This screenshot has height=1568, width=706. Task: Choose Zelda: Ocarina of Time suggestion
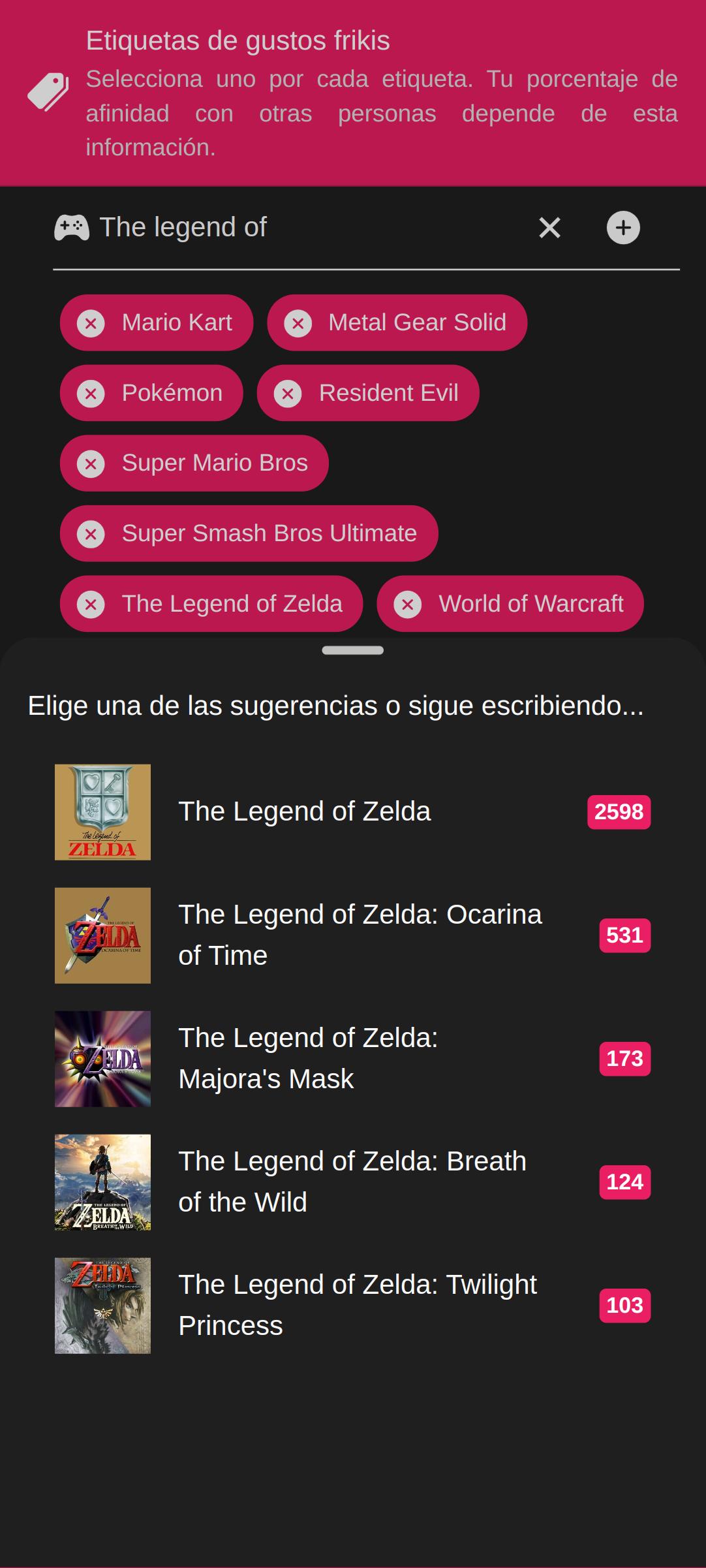click(x=352, y=935)
